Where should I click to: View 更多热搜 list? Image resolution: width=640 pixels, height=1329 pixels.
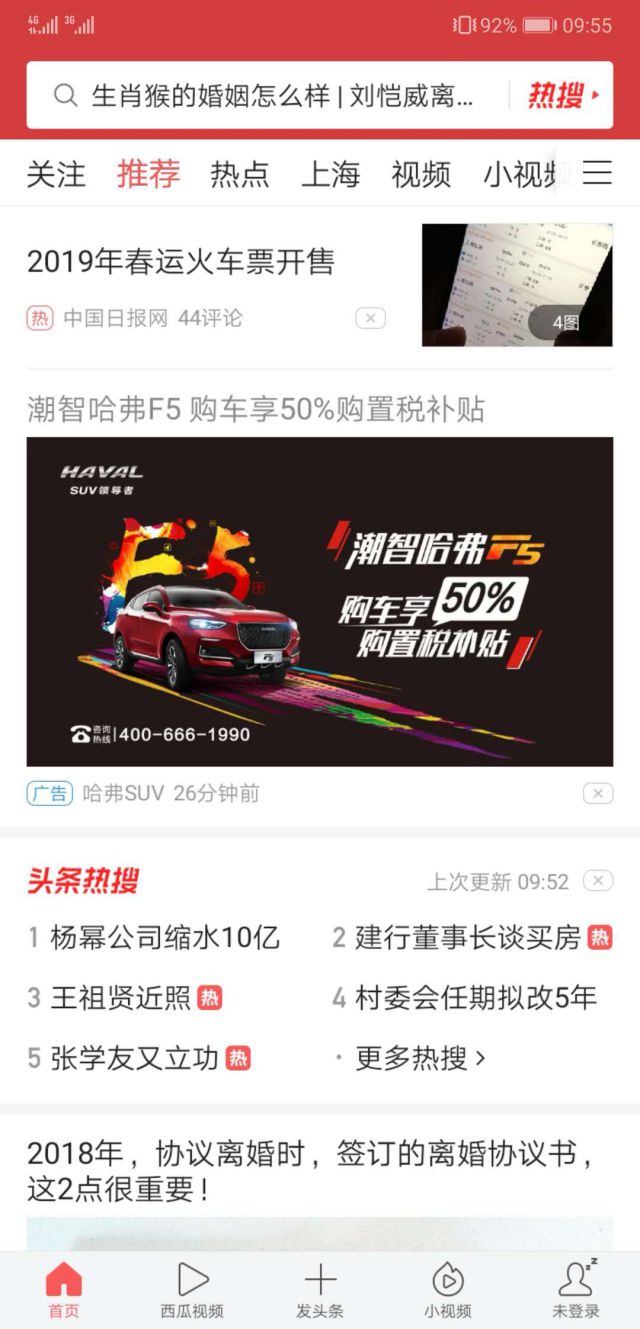tap(419, 1058)
